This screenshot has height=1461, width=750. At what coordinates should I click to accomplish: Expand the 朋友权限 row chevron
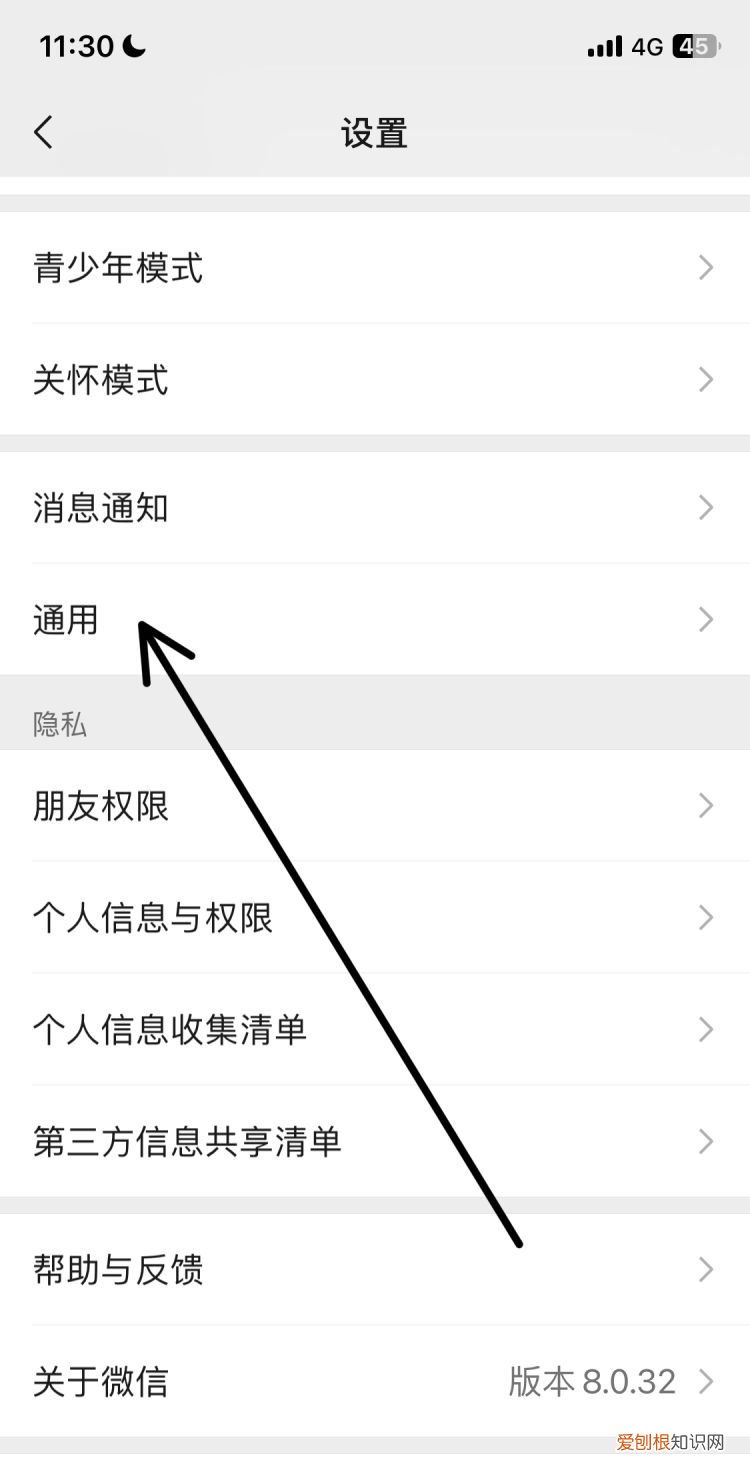click(705, 806)
